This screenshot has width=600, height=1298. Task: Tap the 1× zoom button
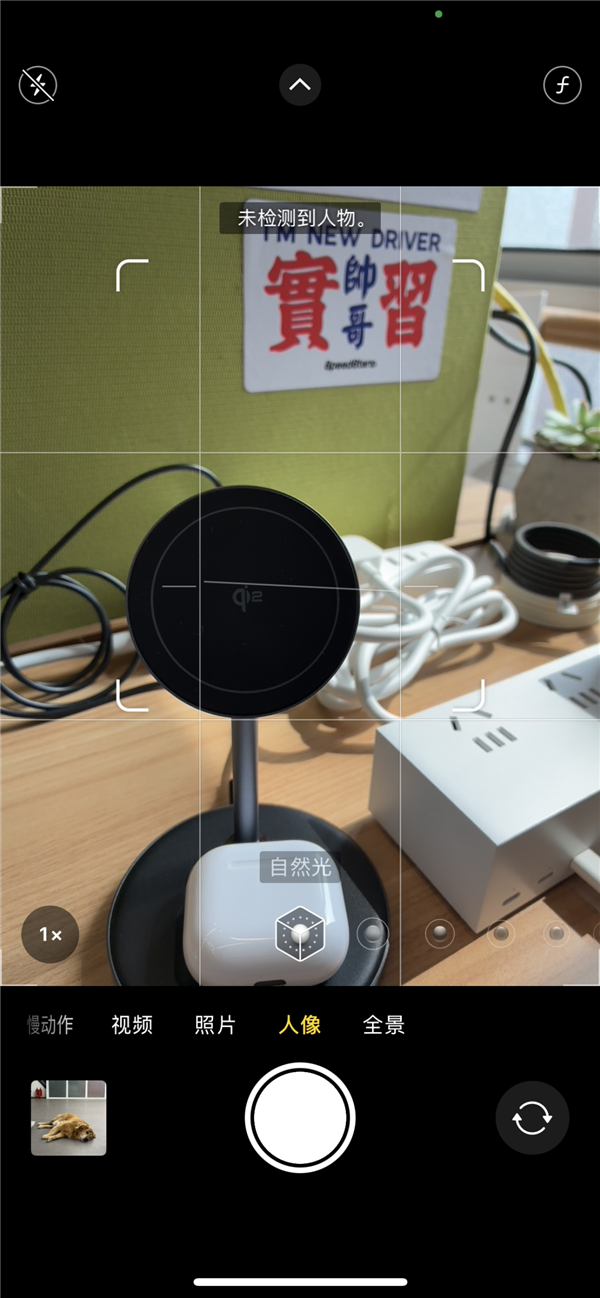50,934
